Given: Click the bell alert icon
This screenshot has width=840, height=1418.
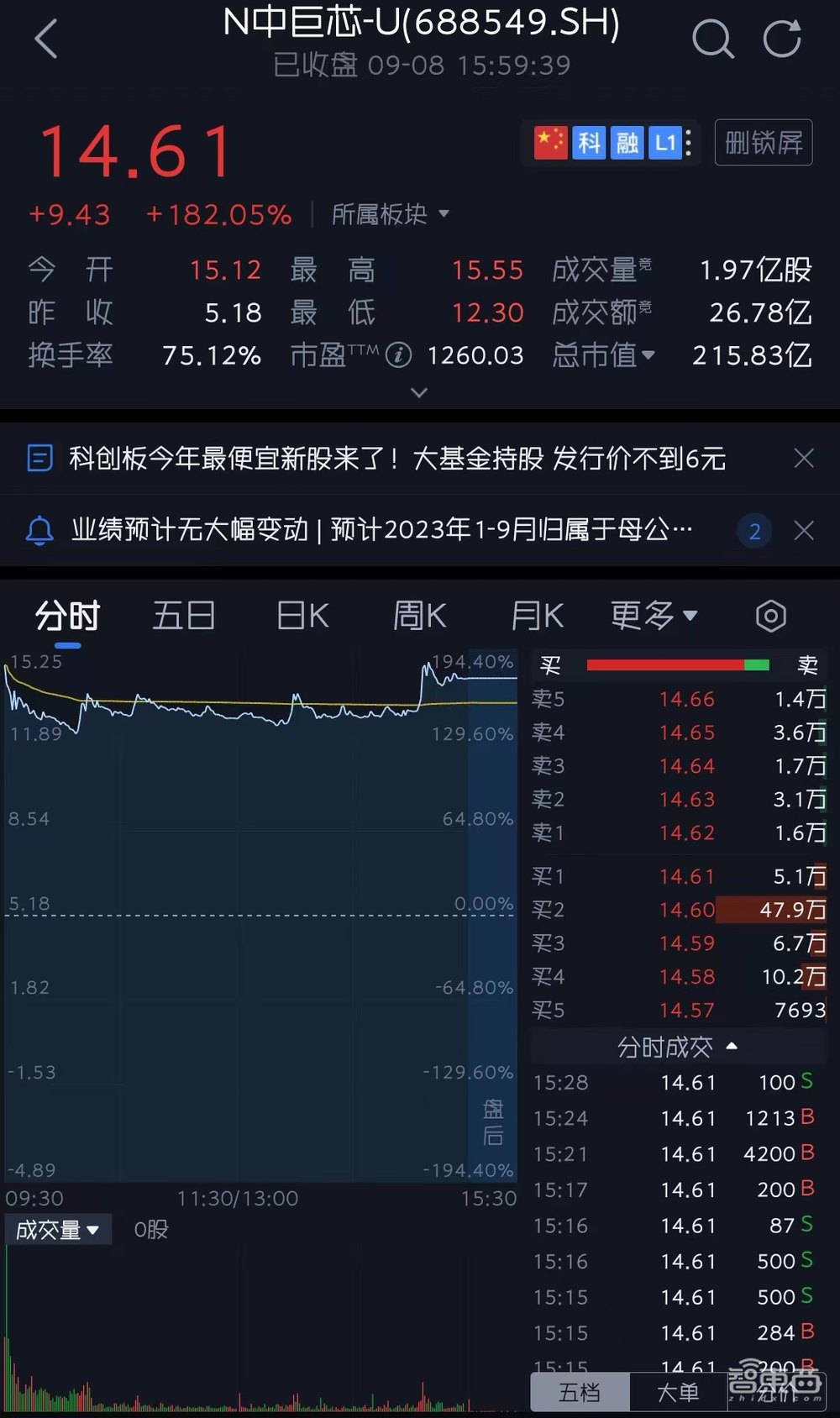Looking at the screenshot, I should point(39,529).
